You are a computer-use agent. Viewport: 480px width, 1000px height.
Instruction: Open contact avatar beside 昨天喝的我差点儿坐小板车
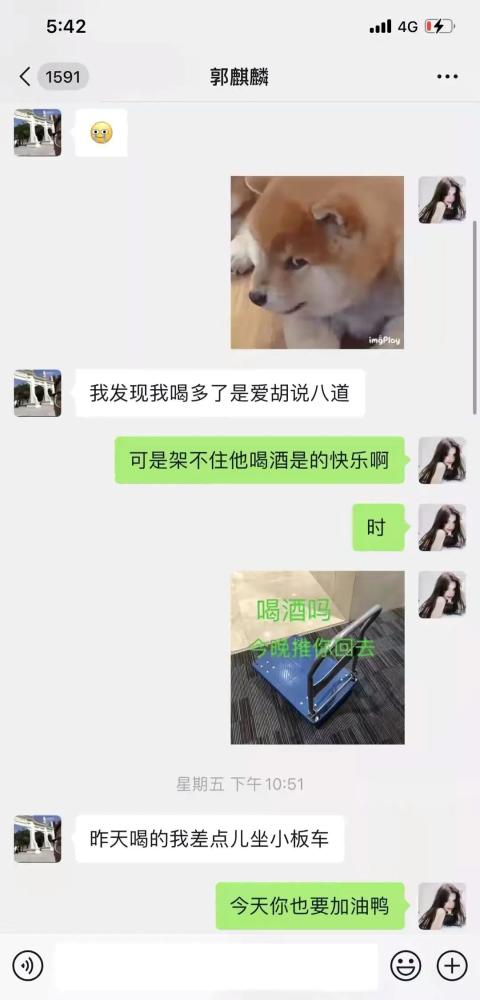click(x=38, y=839)
